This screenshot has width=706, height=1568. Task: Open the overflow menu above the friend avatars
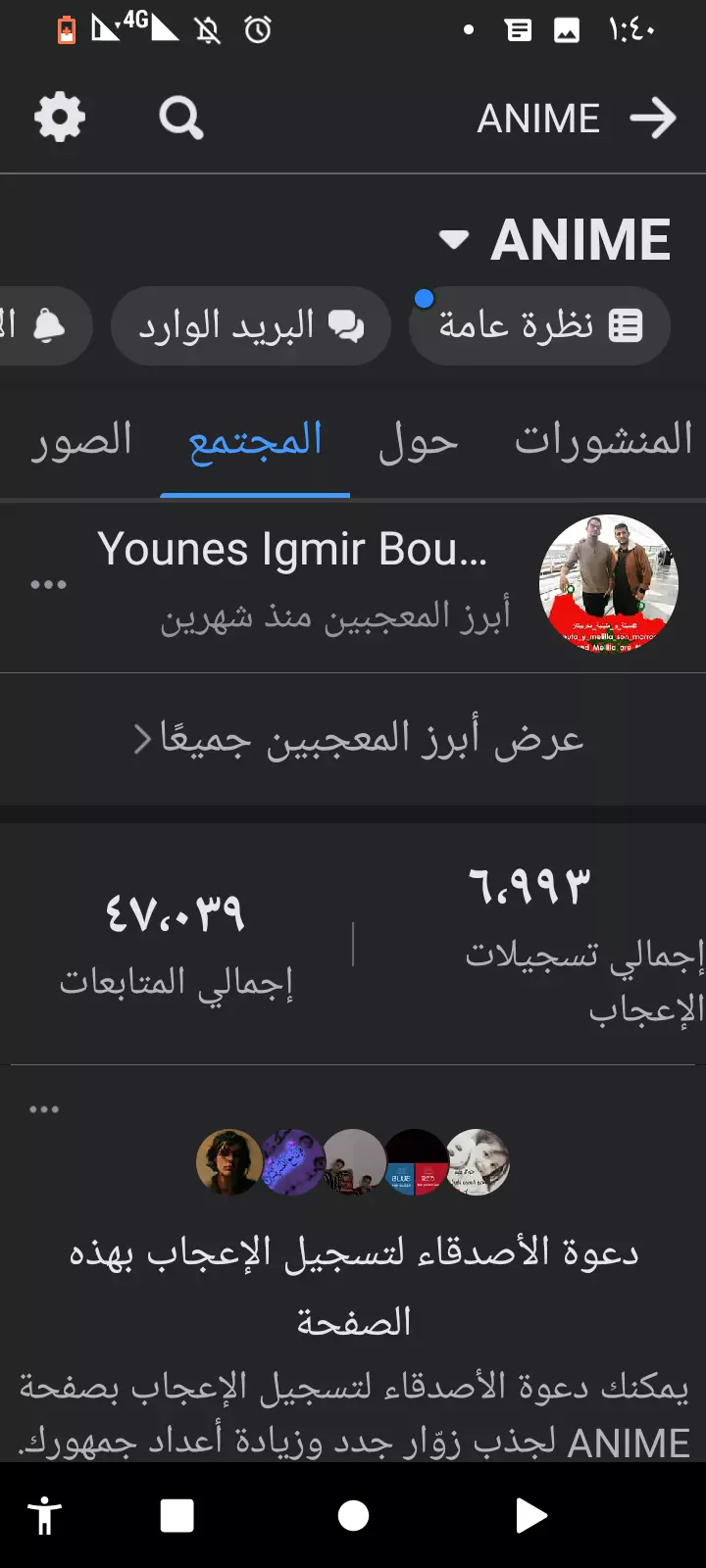pyautogui.click(x=43, y=1107)
